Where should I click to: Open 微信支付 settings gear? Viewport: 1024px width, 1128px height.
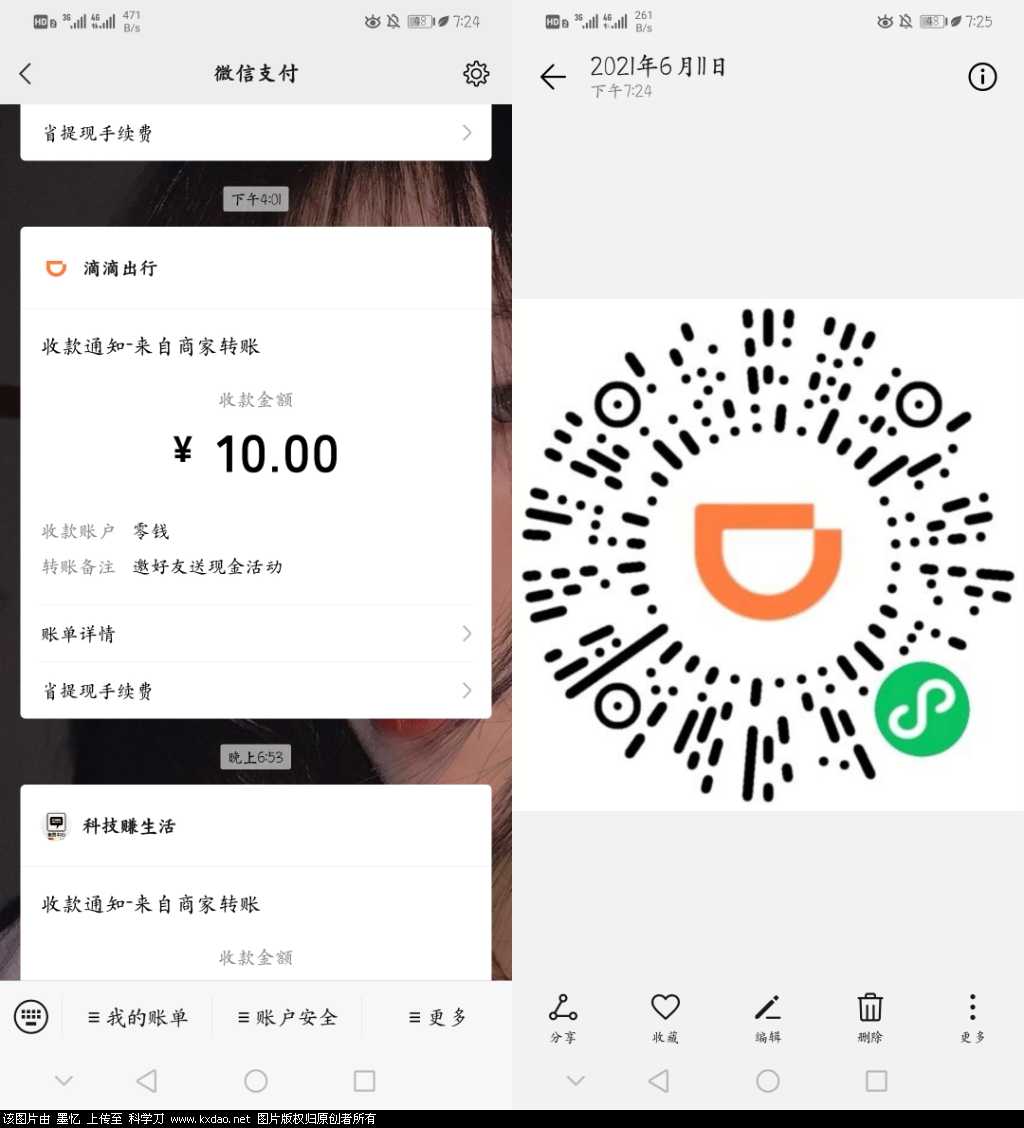tap(476, 73)
